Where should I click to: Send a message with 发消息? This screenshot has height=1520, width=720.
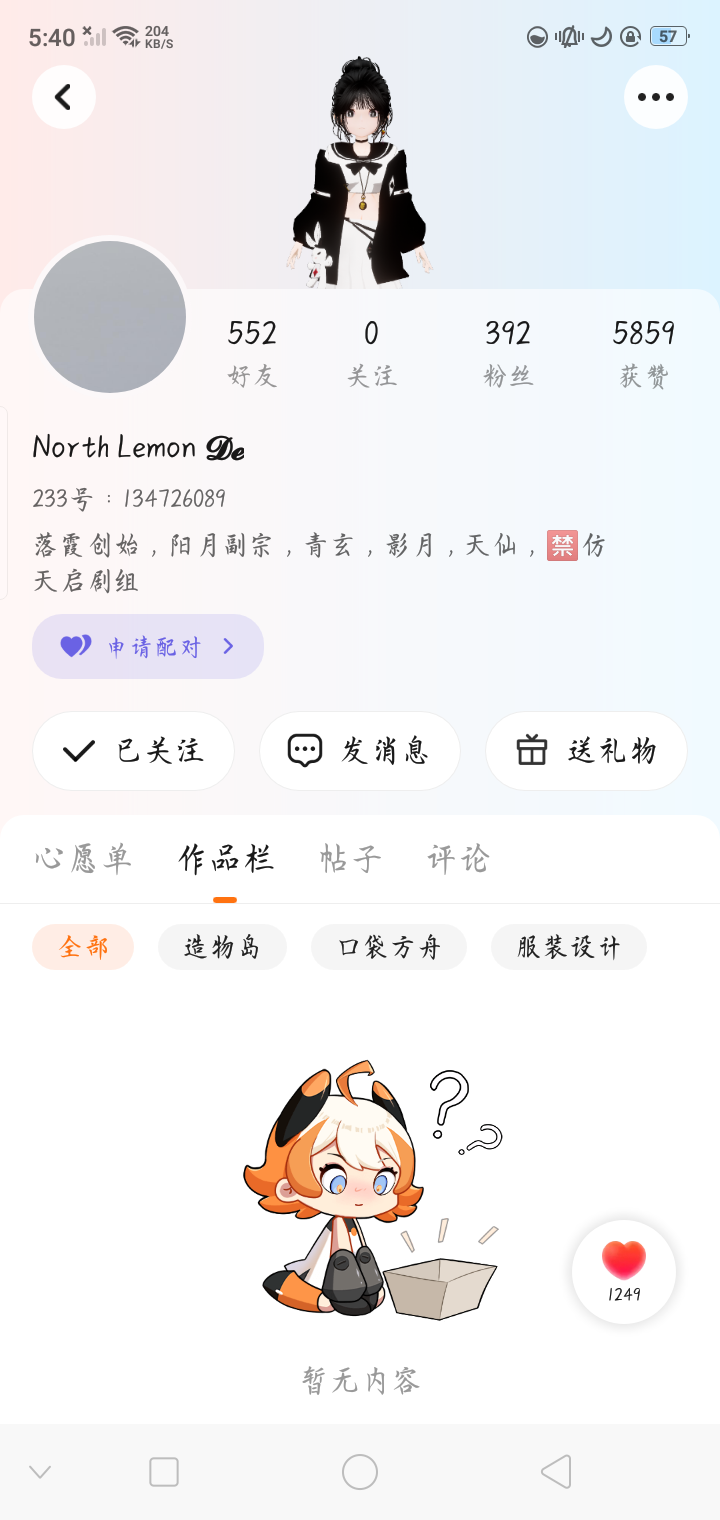360,751
